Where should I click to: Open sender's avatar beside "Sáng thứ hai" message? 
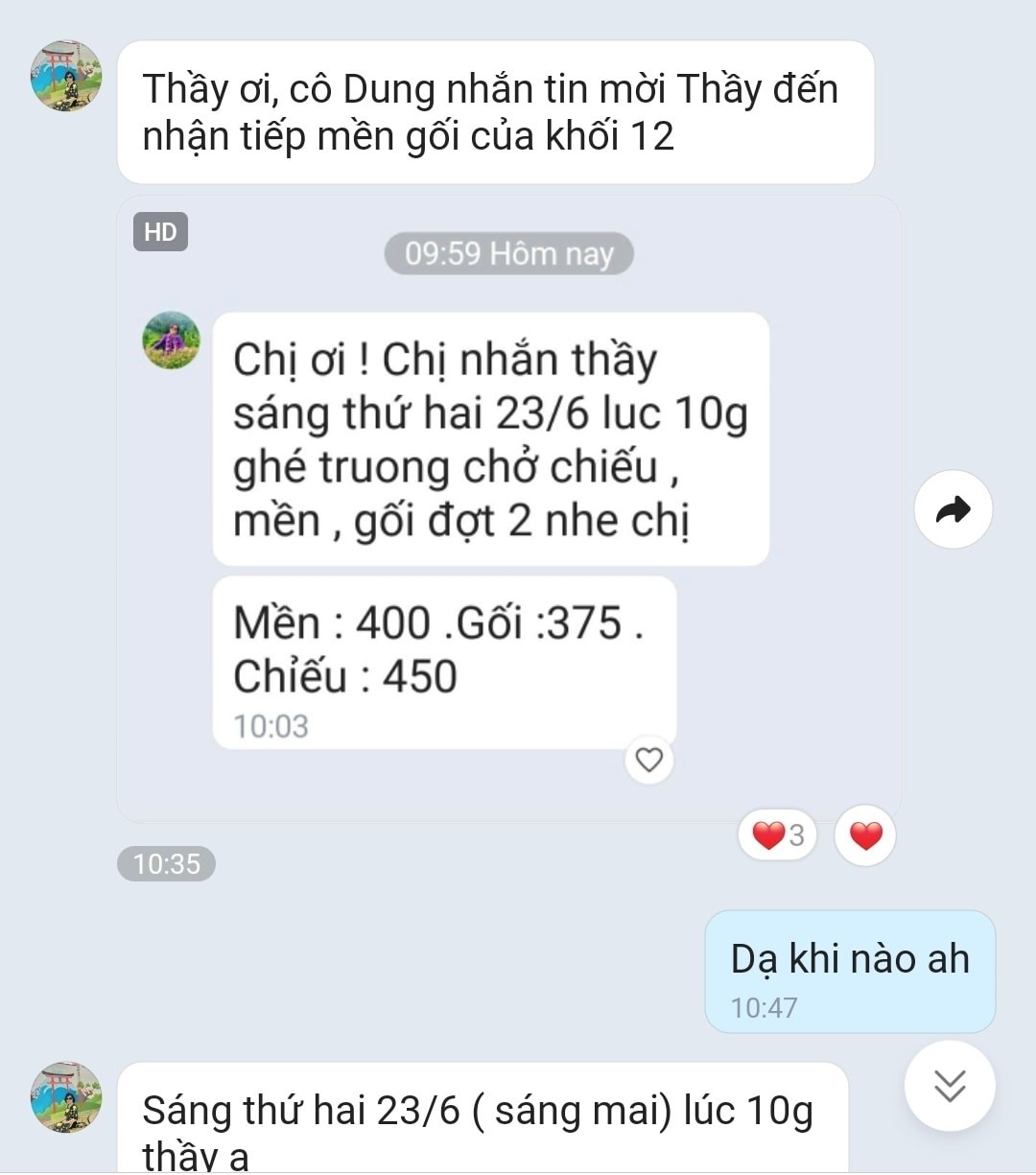pyautogui.click(x=65, y=1096)
